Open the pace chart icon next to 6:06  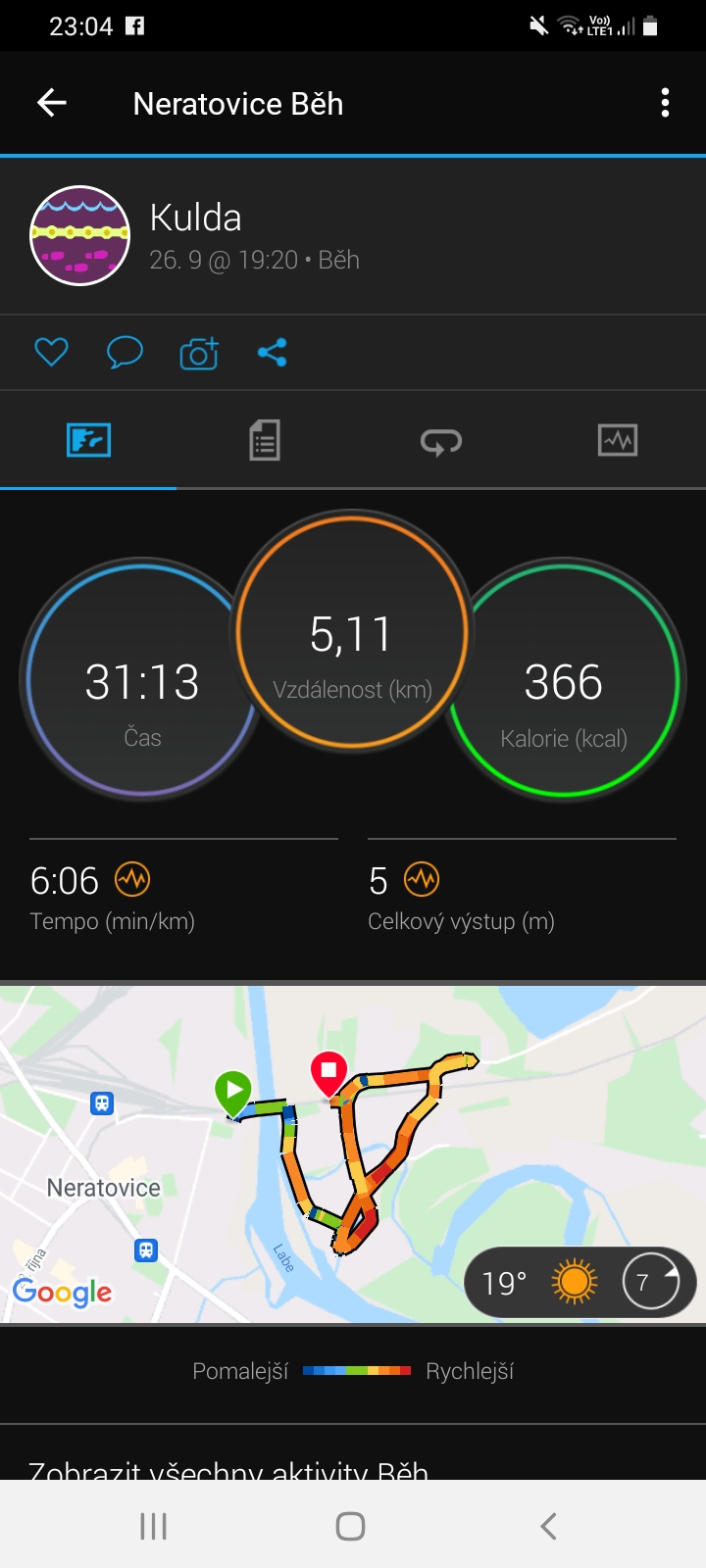click(132, 879)
